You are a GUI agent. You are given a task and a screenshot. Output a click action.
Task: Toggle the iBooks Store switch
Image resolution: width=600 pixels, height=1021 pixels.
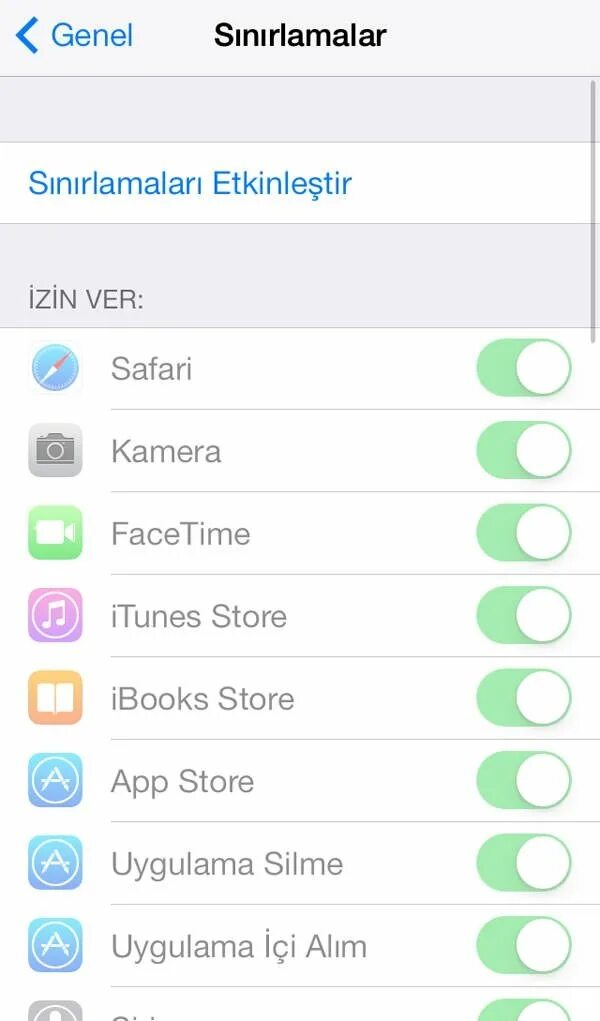tap(524, 698)
